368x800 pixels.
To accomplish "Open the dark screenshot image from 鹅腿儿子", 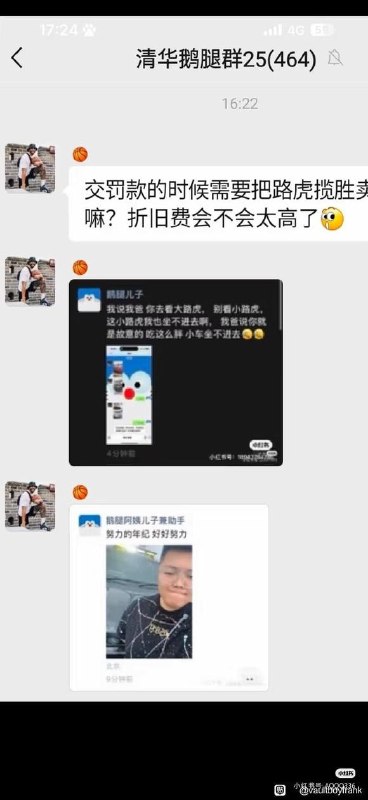I will tap(176, 372).
